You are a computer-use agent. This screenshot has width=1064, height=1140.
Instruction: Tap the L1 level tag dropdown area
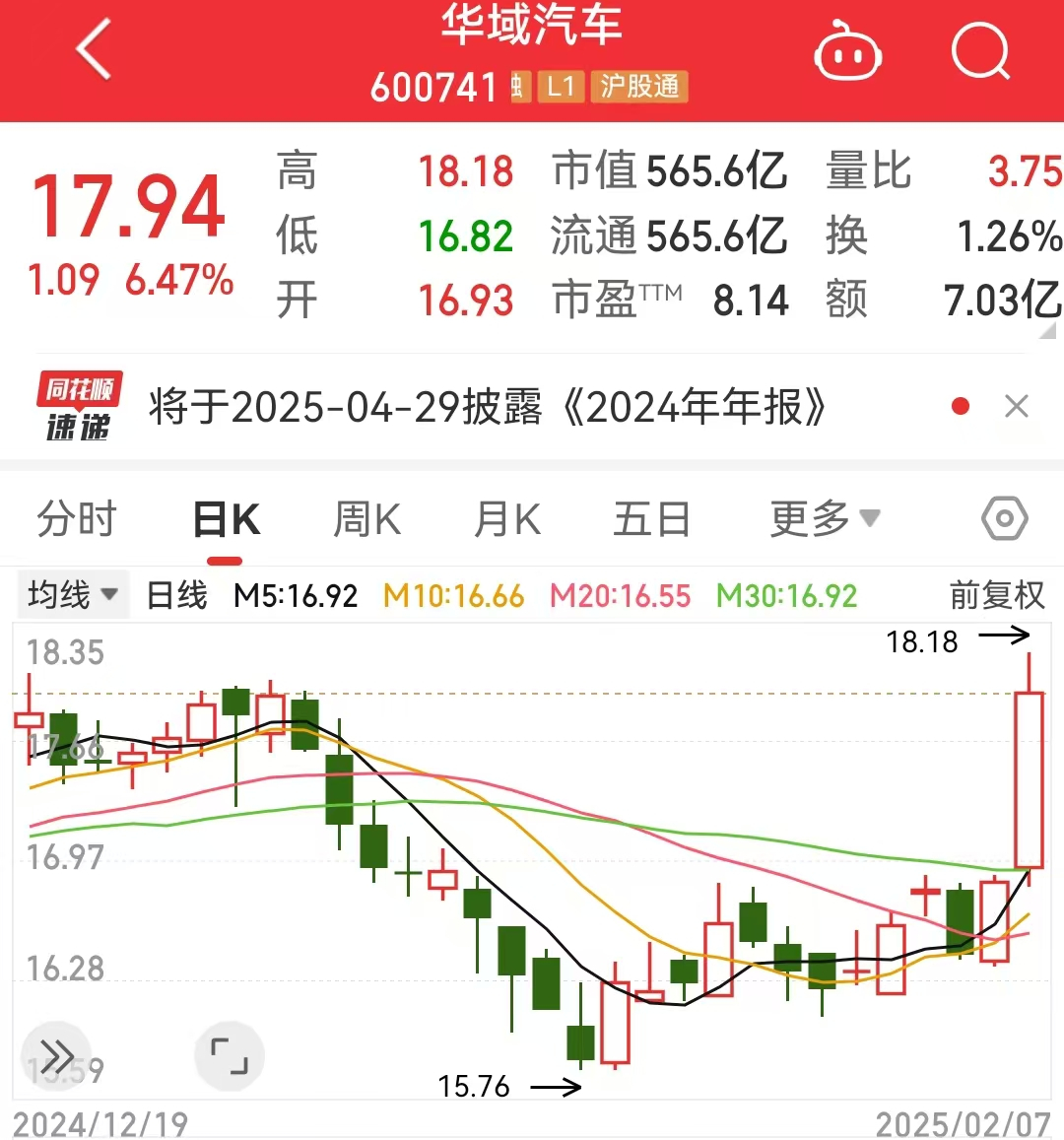click(562, 87)
